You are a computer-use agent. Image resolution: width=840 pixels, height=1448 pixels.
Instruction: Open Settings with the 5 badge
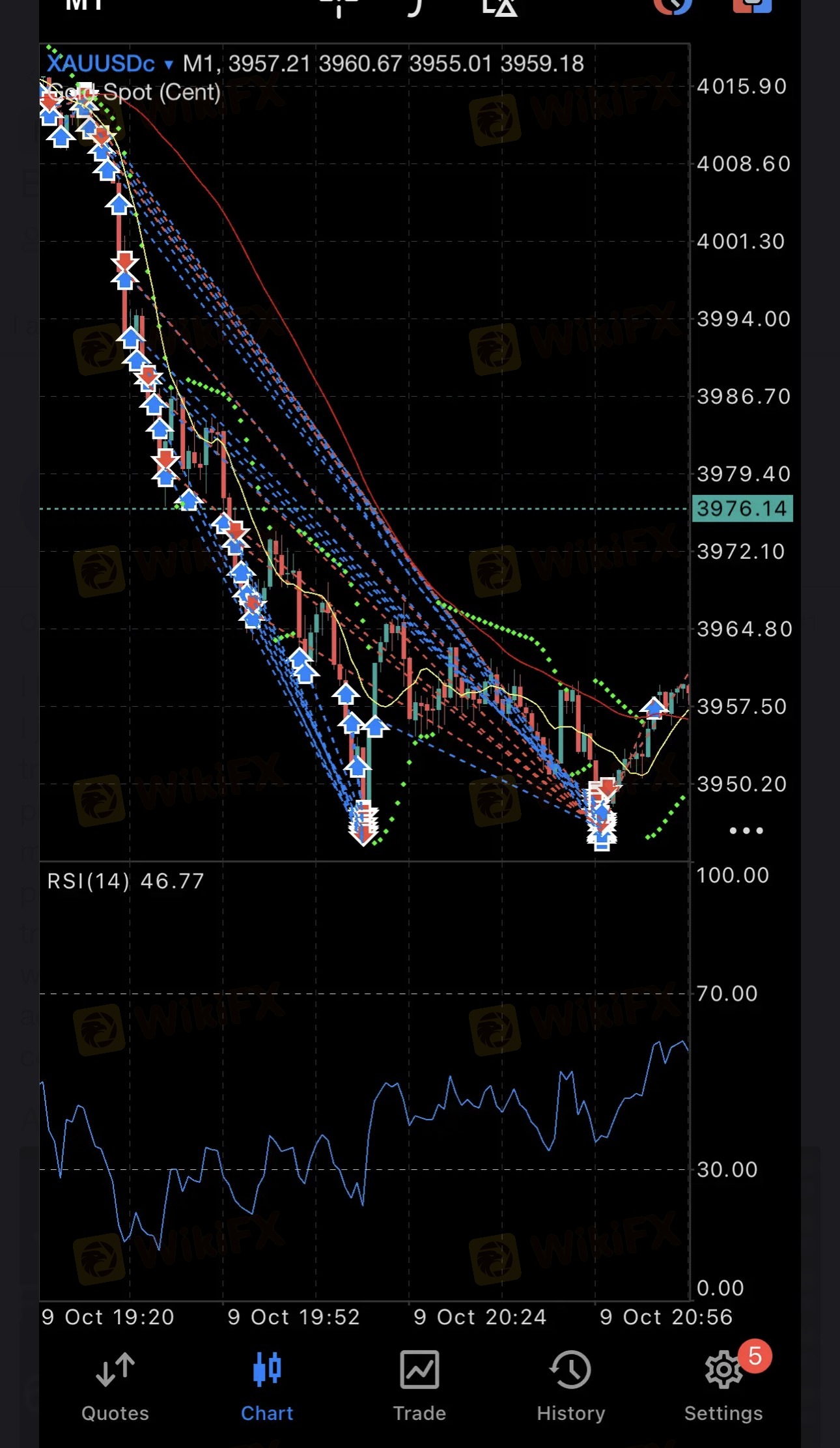coord(723,1386)
